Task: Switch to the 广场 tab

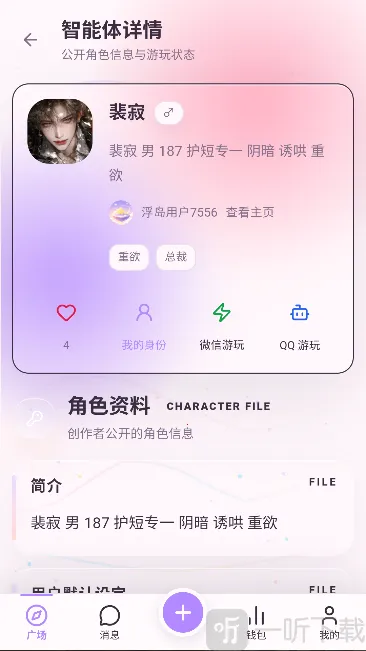Action: point(37,622)
